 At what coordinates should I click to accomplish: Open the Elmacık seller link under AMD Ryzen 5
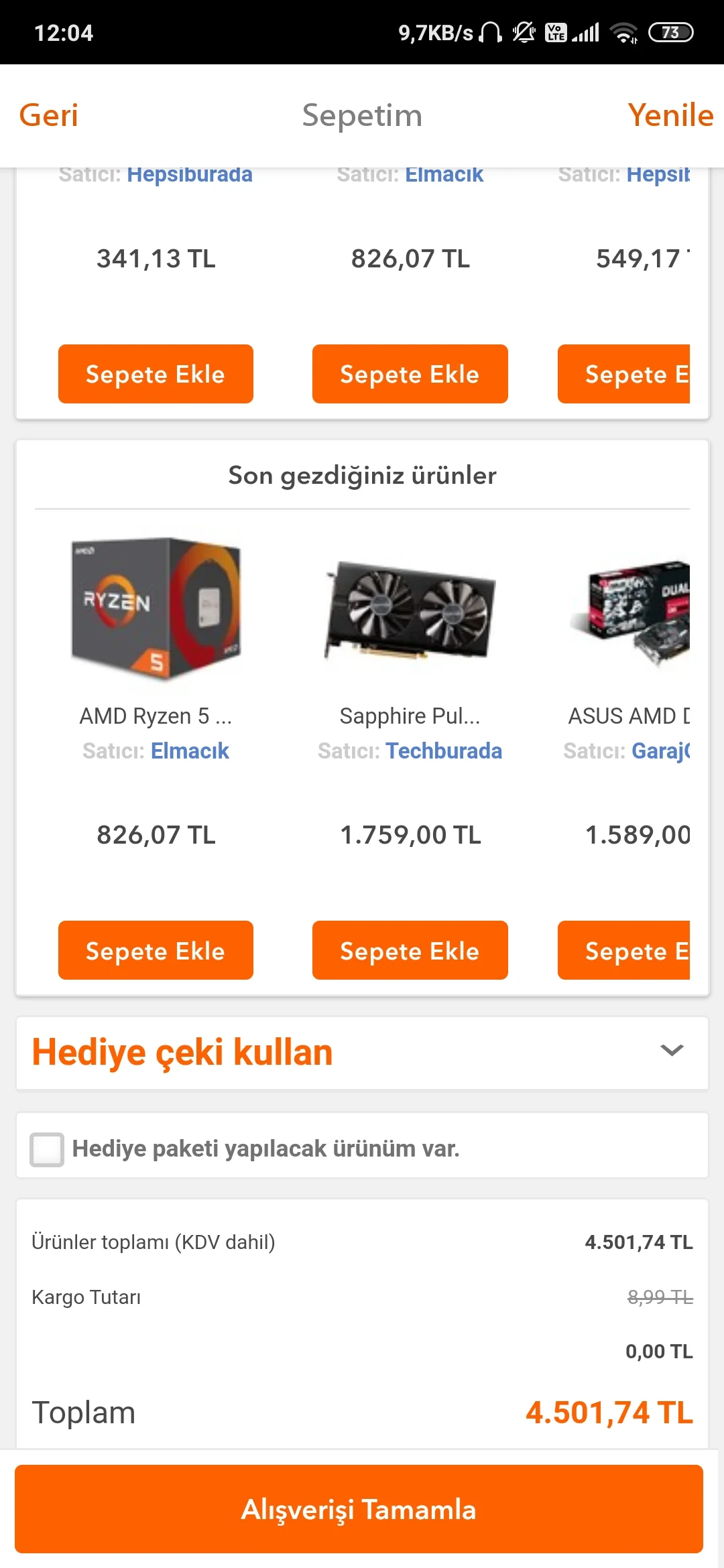point(190,751)
